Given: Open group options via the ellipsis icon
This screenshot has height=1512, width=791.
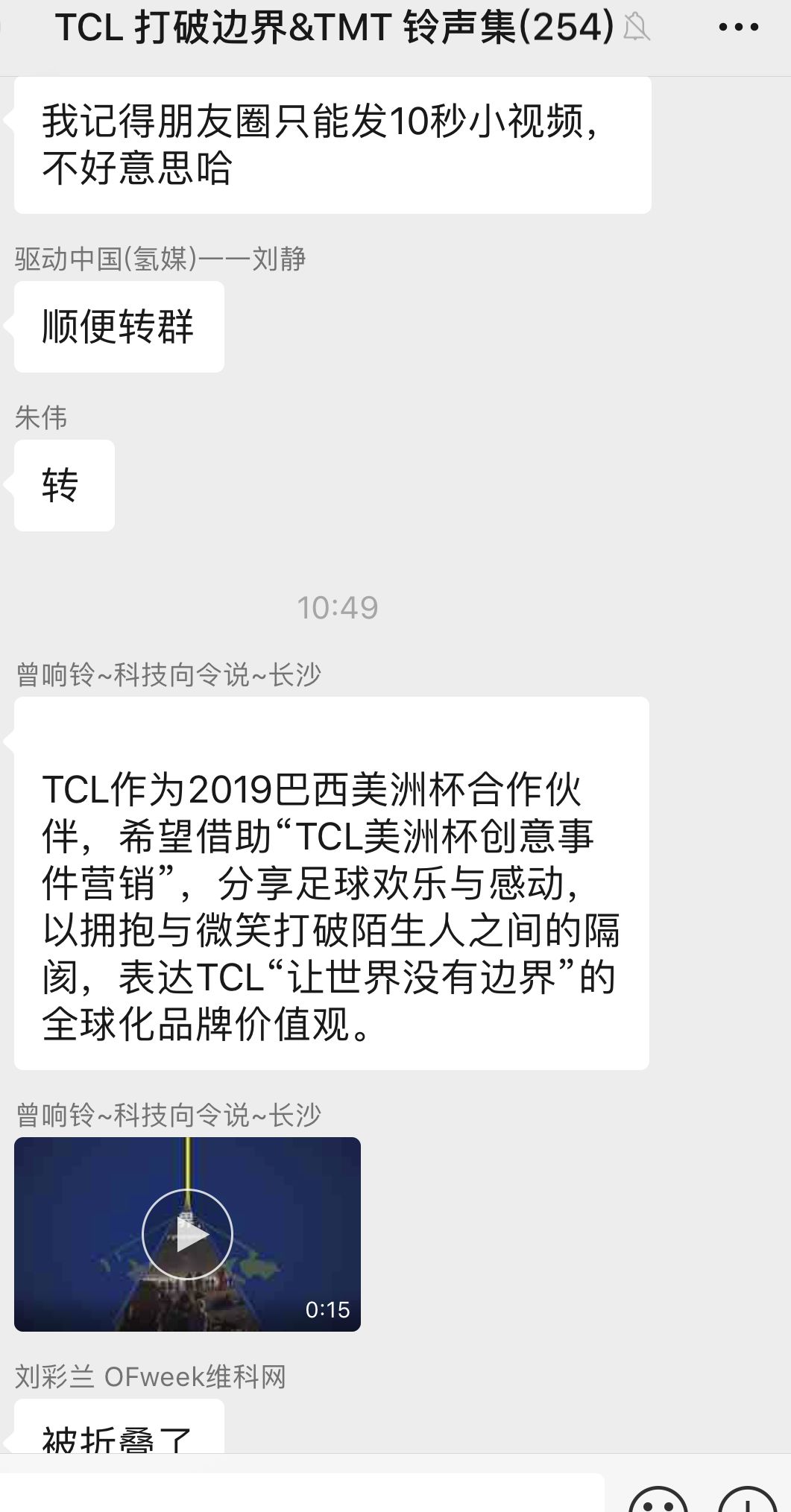Looking at the screenshot, I should point(737,27).
